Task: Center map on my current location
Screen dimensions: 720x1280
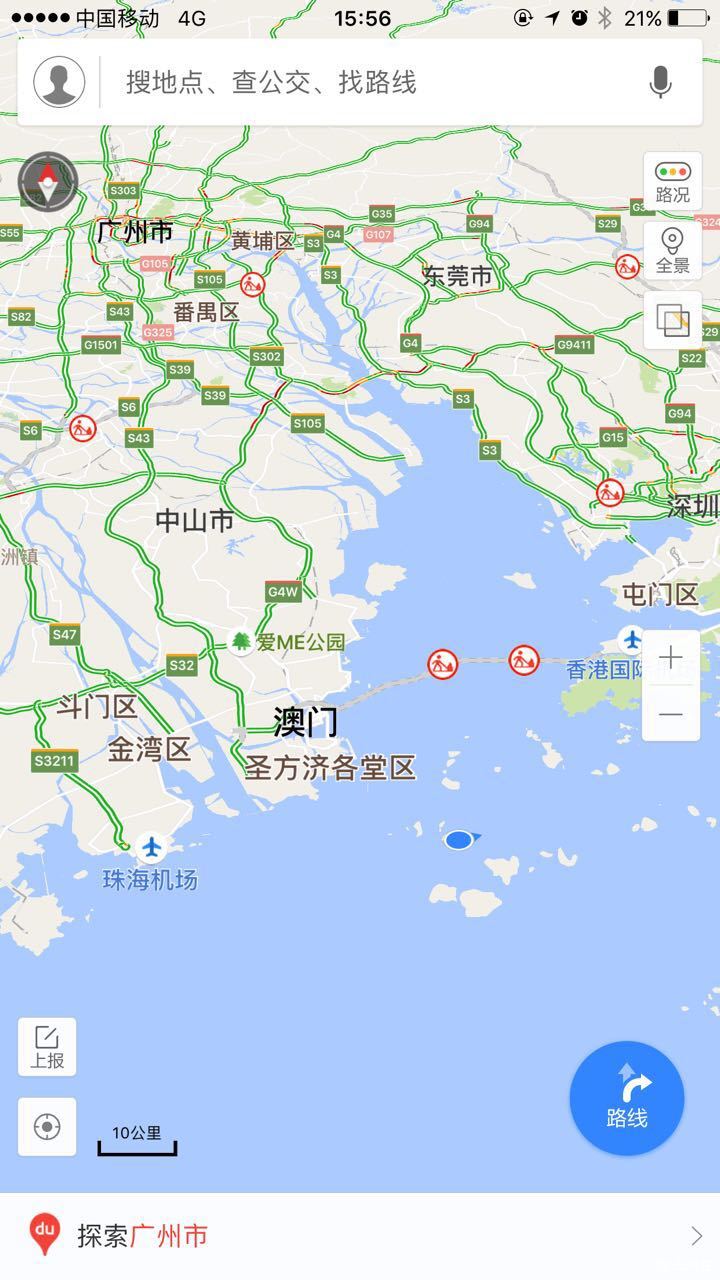Action: pos(47,1127)
